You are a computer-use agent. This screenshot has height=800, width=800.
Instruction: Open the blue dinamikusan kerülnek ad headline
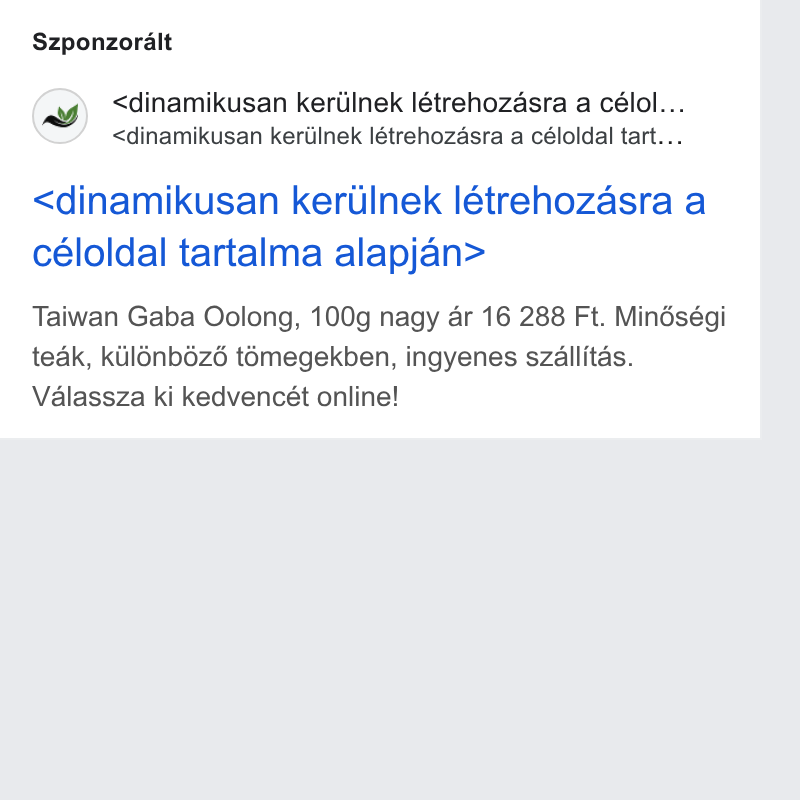(x=369, y=227)
